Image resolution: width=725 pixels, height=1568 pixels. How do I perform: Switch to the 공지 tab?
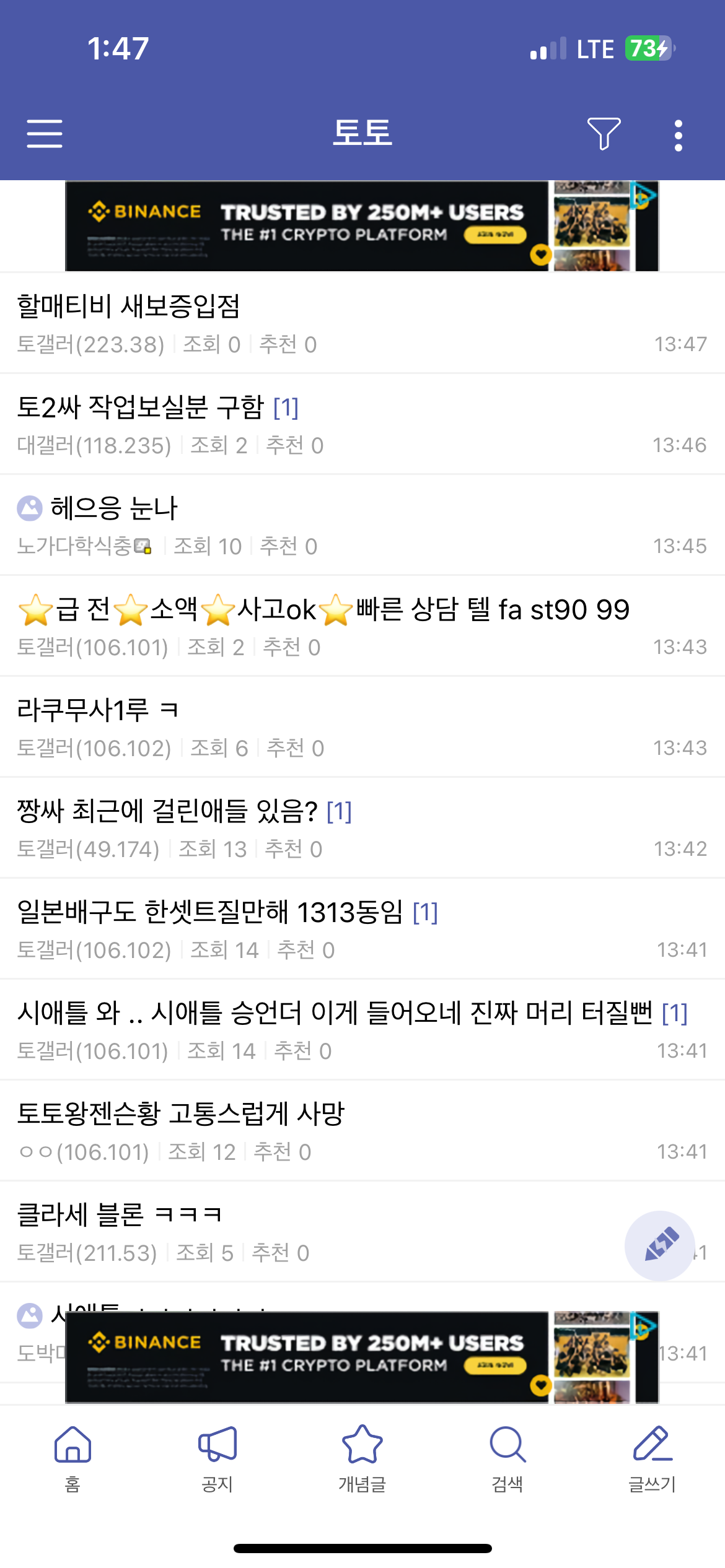(x=217, y=1455)
